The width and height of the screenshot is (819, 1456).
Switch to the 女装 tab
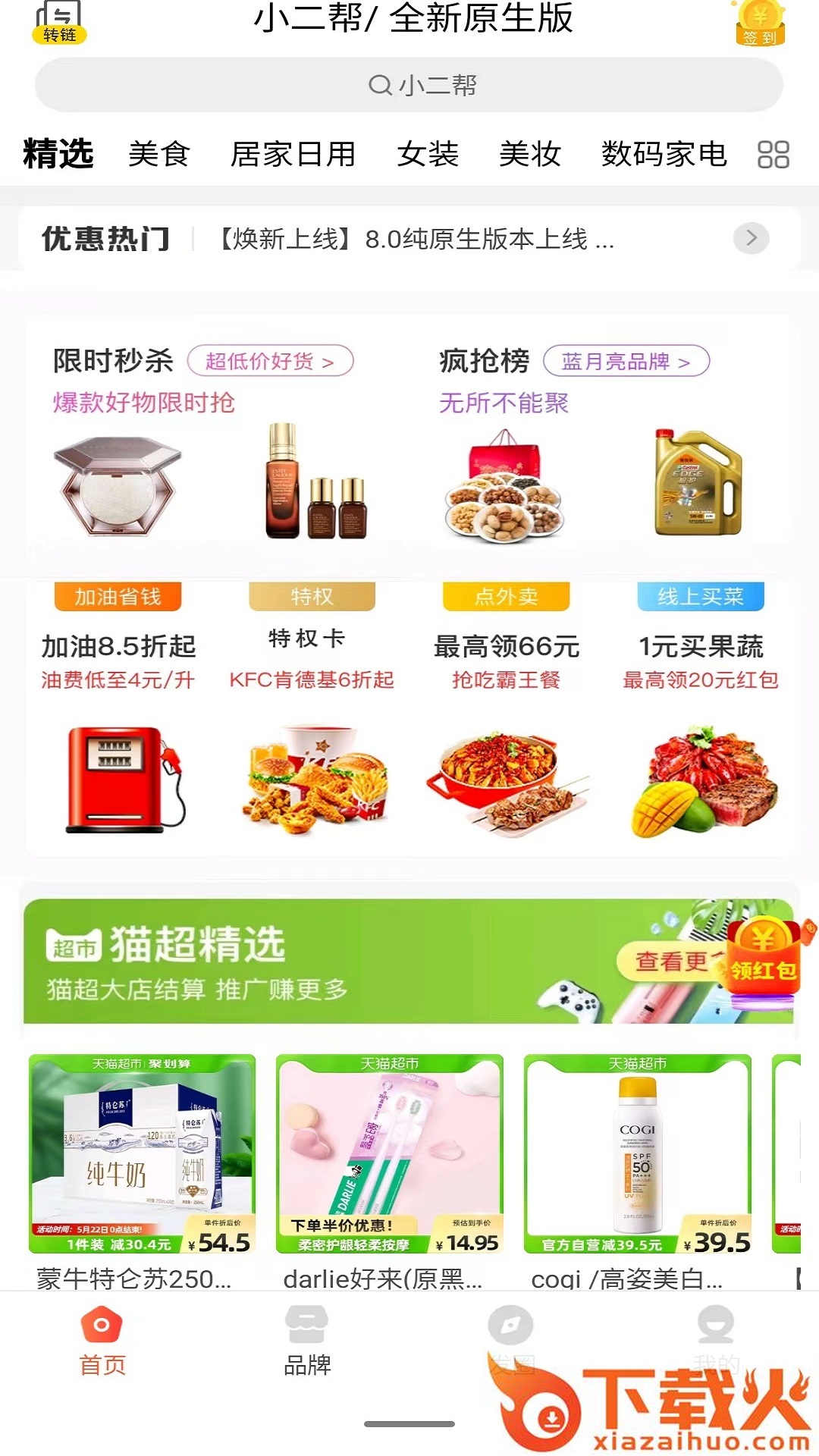pos(428,154)
